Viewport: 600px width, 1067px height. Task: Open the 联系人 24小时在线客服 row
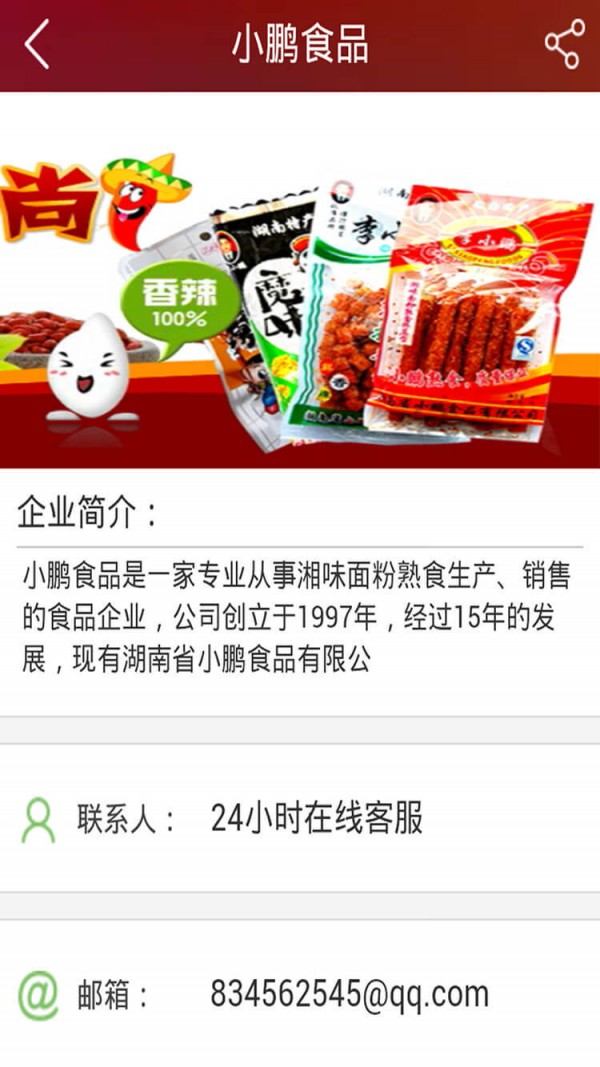point(300,819)
